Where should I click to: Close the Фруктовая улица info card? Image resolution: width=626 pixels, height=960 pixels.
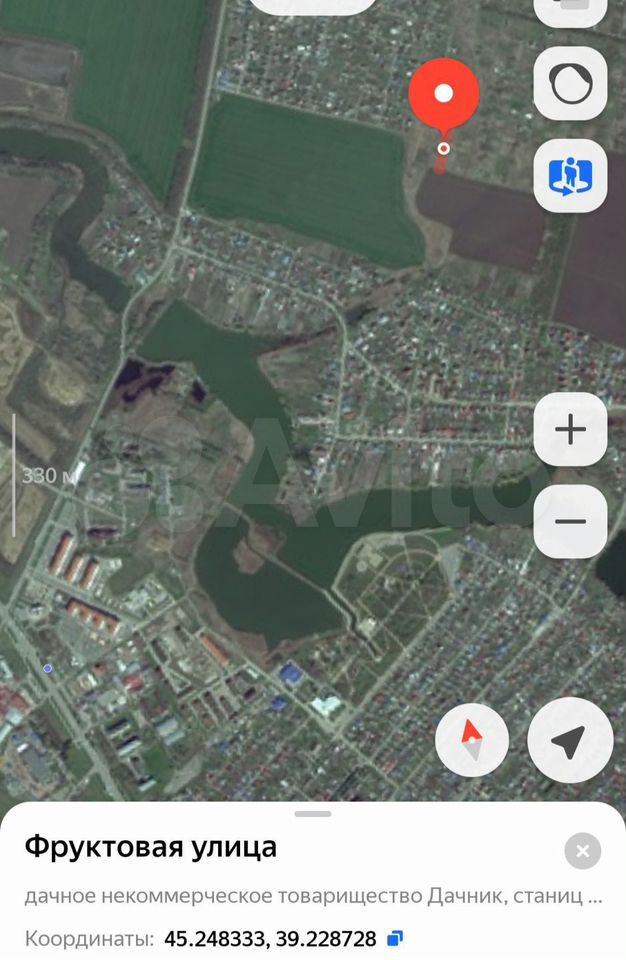pyautogui.click(x=582, y=852)
